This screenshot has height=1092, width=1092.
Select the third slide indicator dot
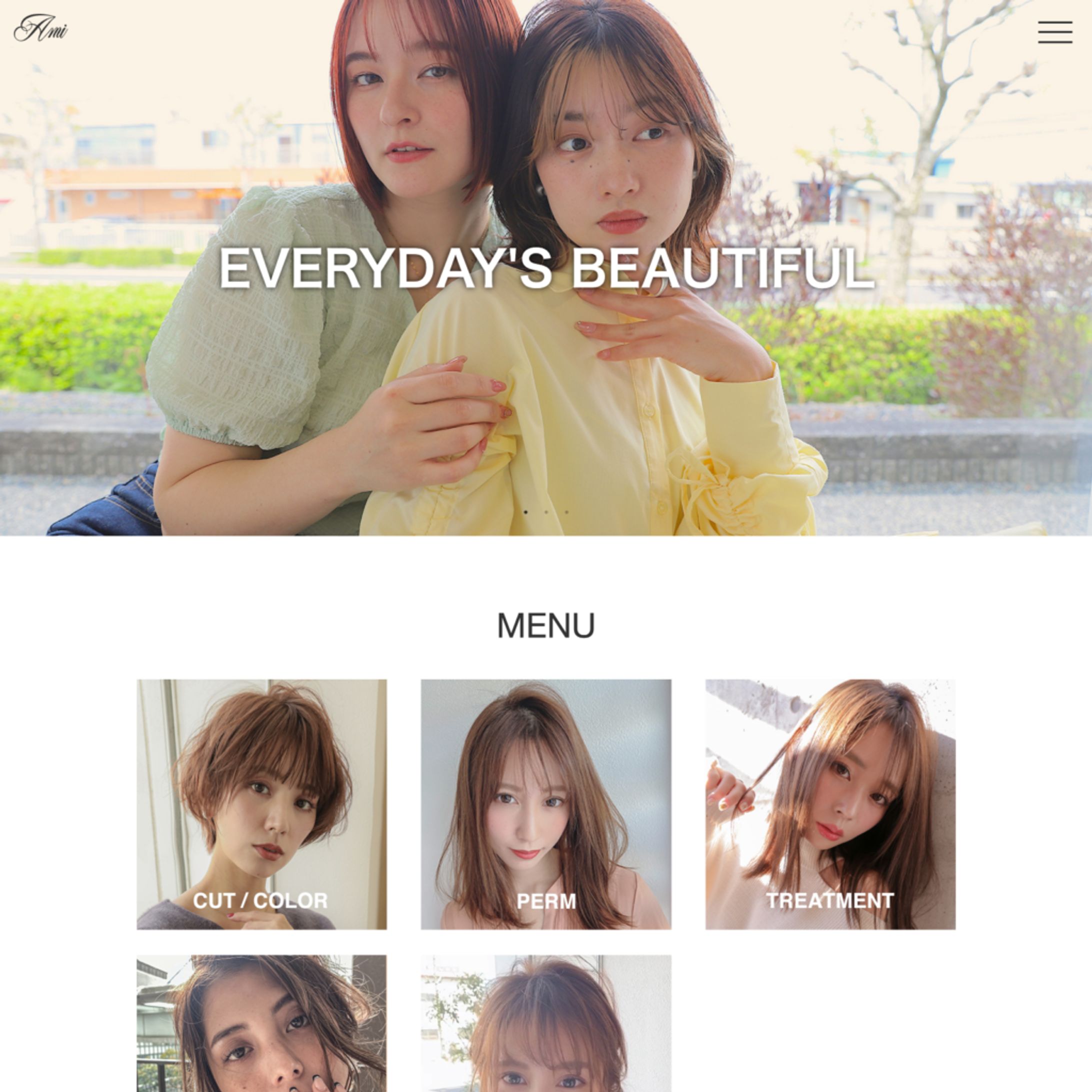[x=566, y=512]
